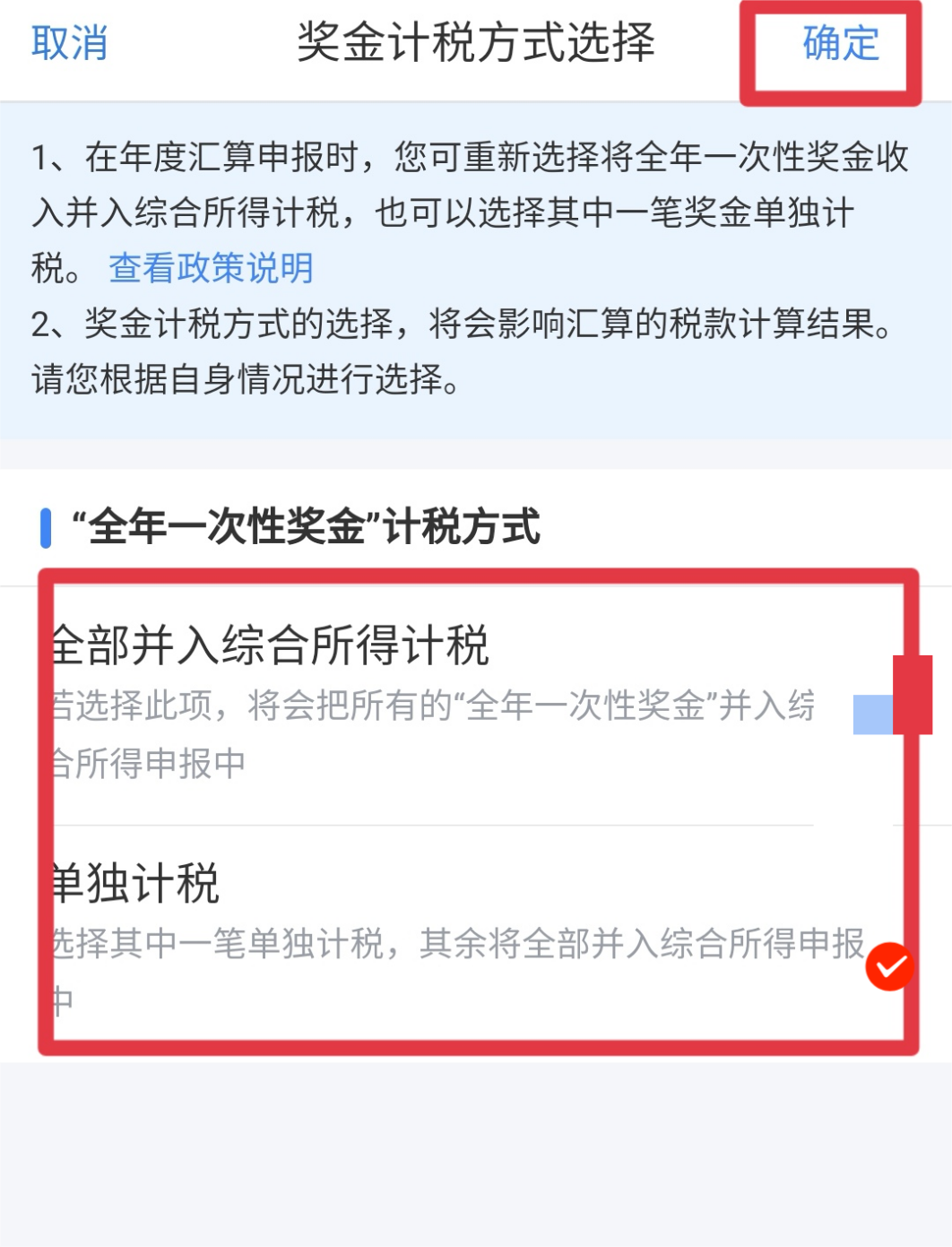Tap 取消 to cancel selection
Screen dimensions: 952x1247
[69, 43]
